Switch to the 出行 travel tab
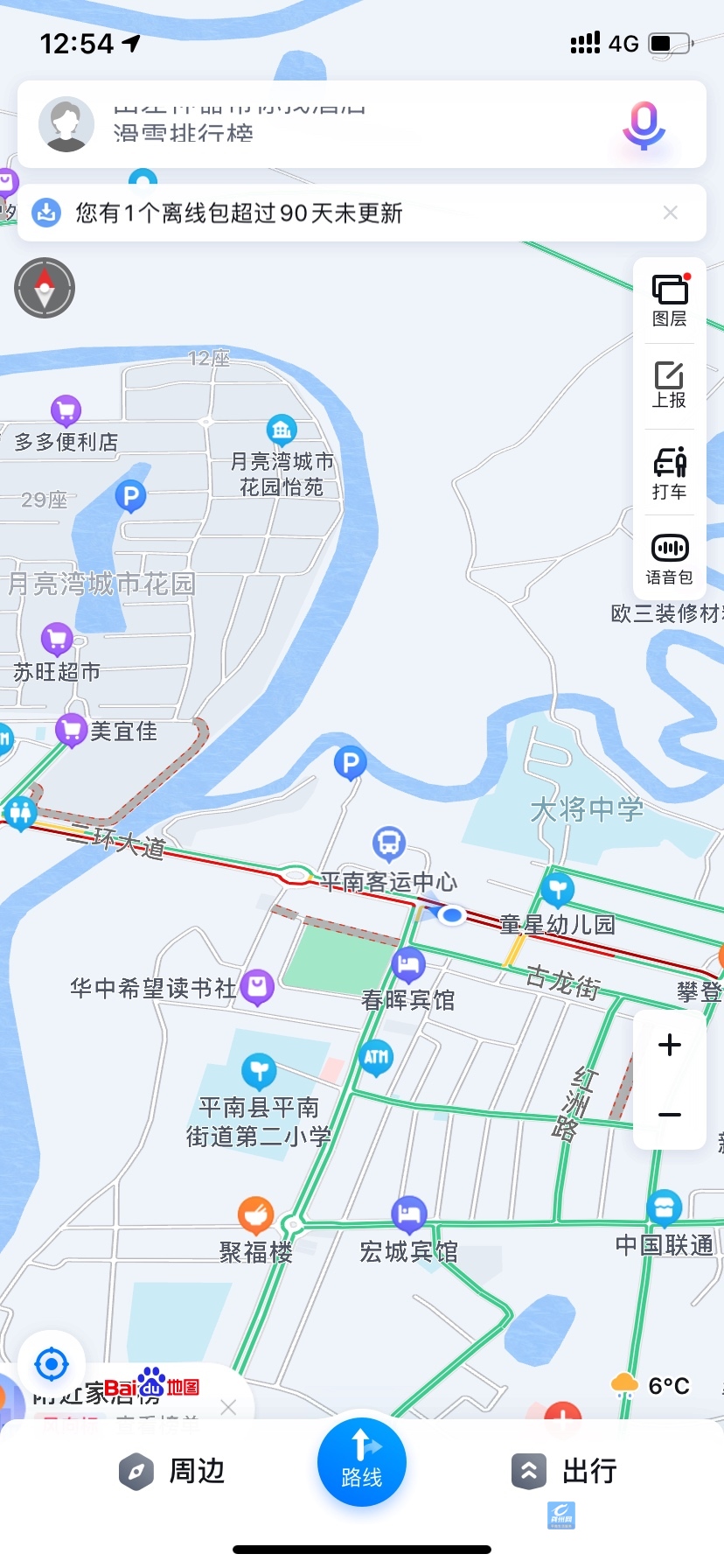 click(x=565, y=1471)
